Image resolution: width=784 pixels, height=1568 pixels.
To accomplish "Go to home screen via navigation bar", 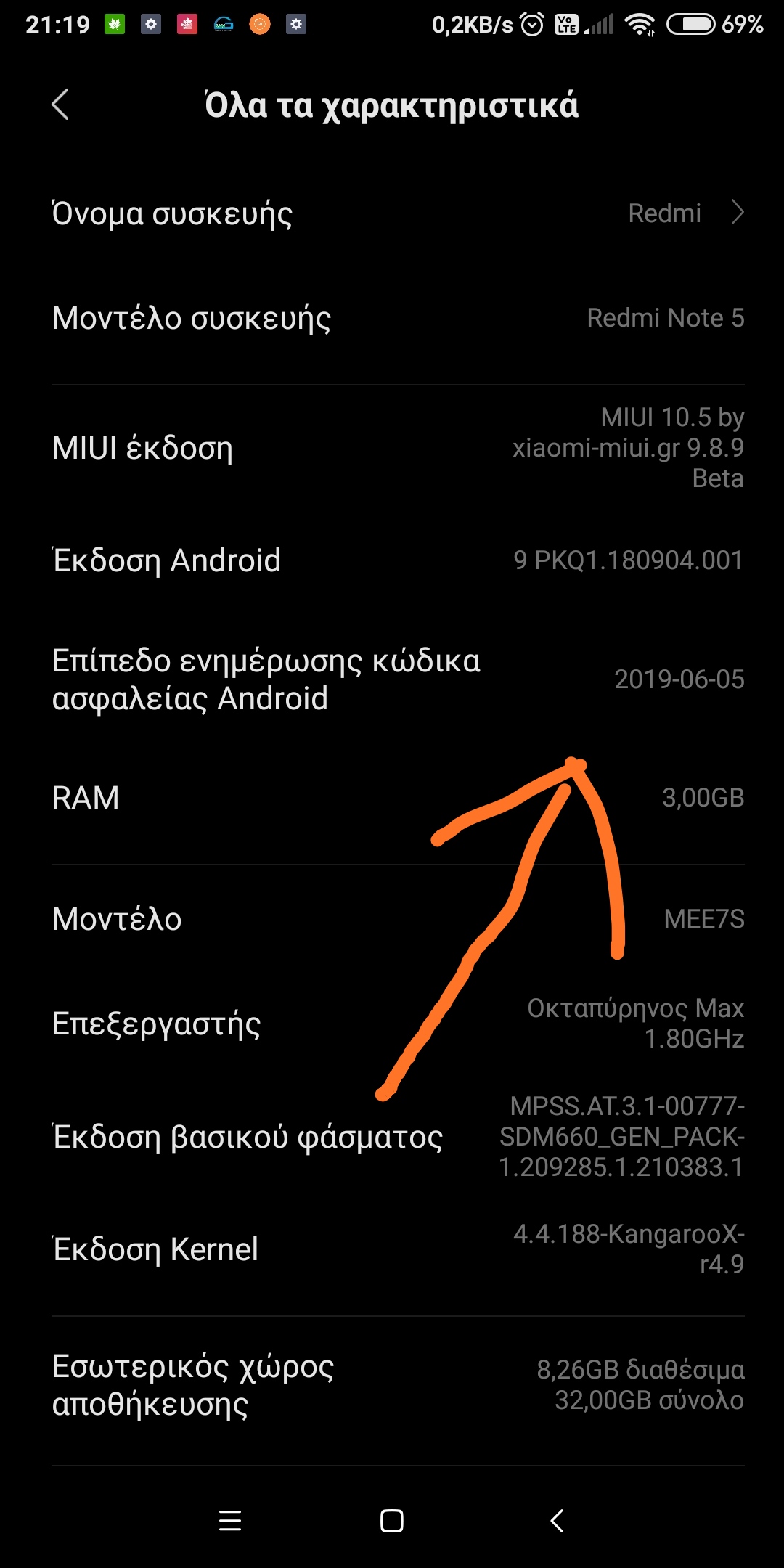I will tap(392, 1520).
